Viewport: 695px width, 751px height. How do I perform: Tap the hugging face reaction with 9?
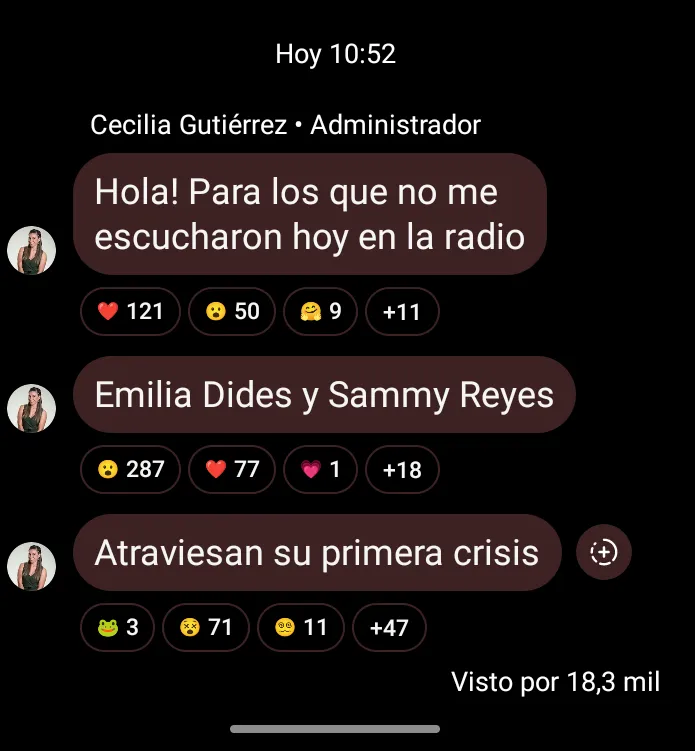pyautogui.click(x=320, y=312)
